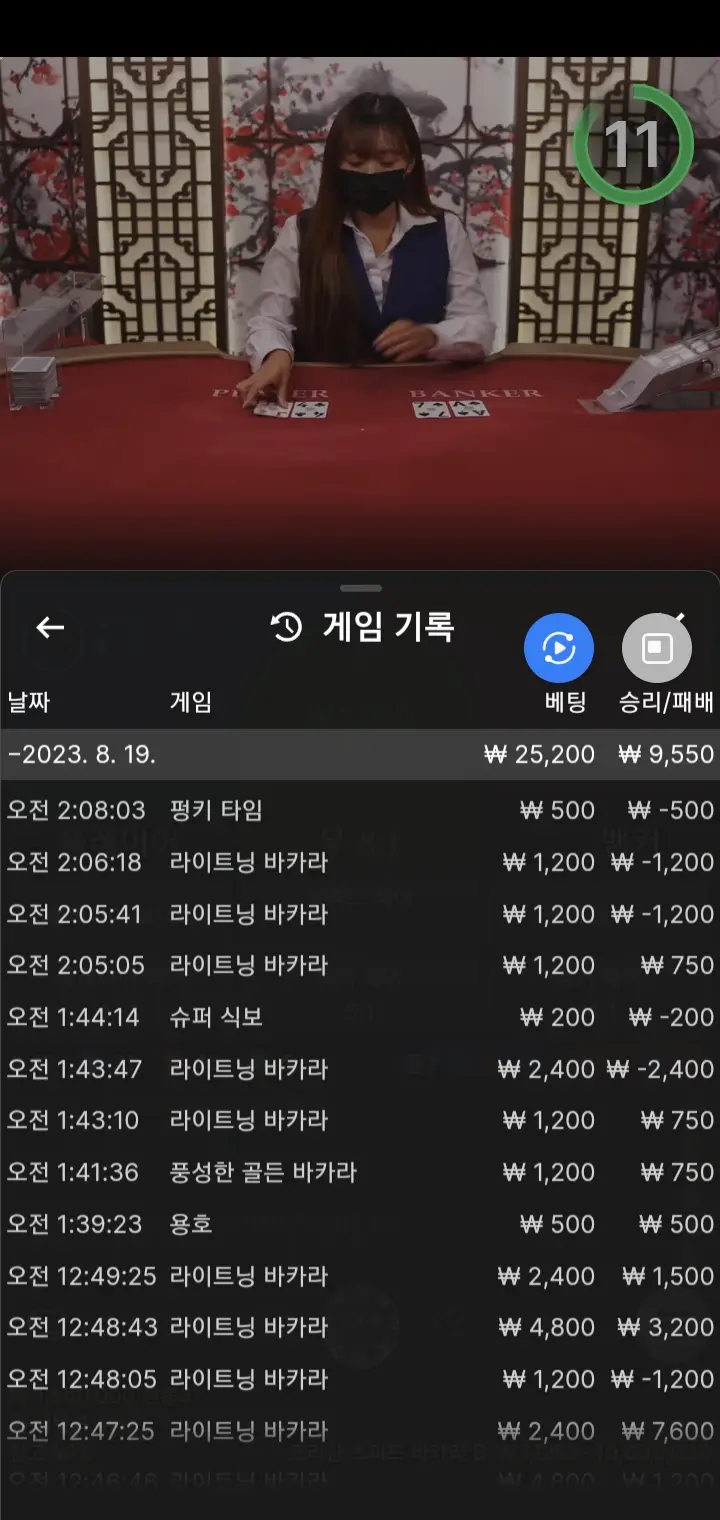Screen dimensions: 720x1520
Task: Collapse the 2023. 8. 19. date group
Action: pos(360,754)
